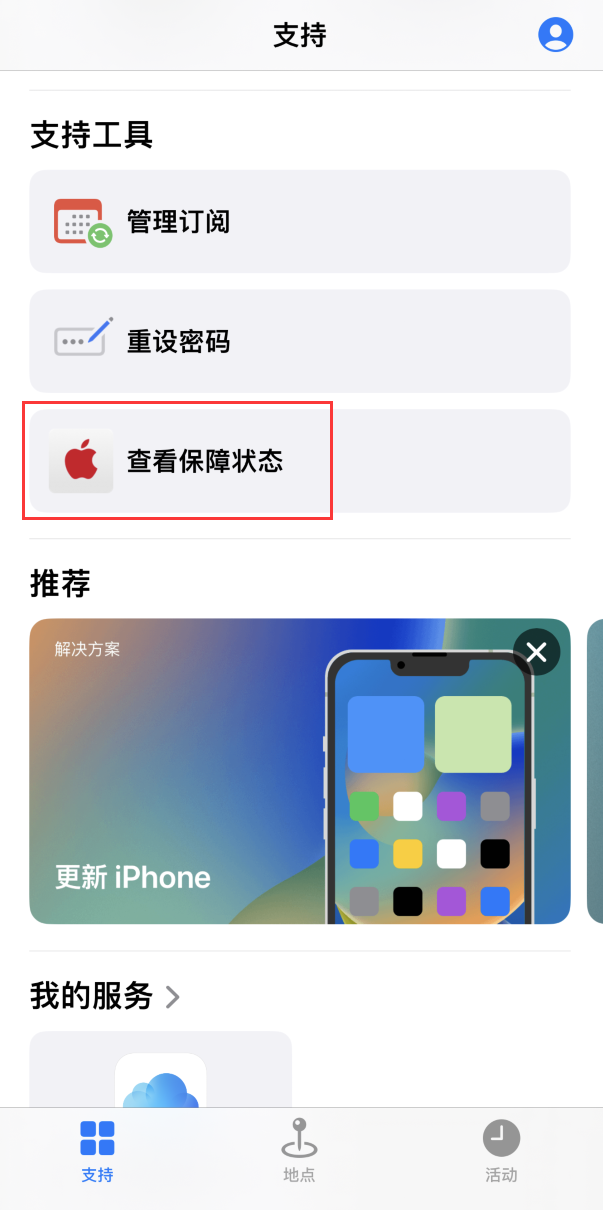Open the 更新 iPhone solution card
Image resolution: width=603 pixels, height=1210 pixels.
(200, 780)
